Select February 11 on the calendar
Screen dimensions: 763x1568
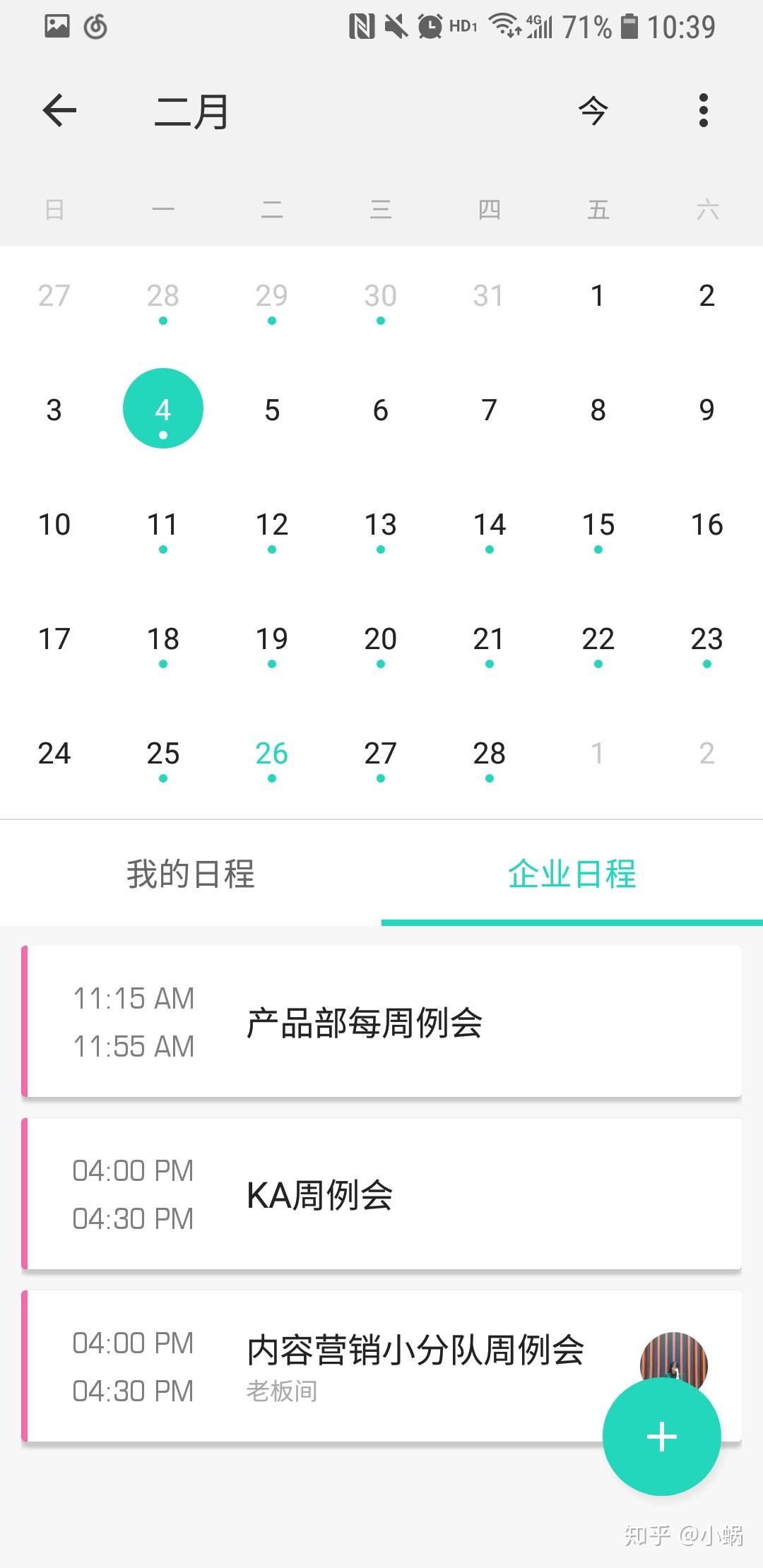[163, 525]
